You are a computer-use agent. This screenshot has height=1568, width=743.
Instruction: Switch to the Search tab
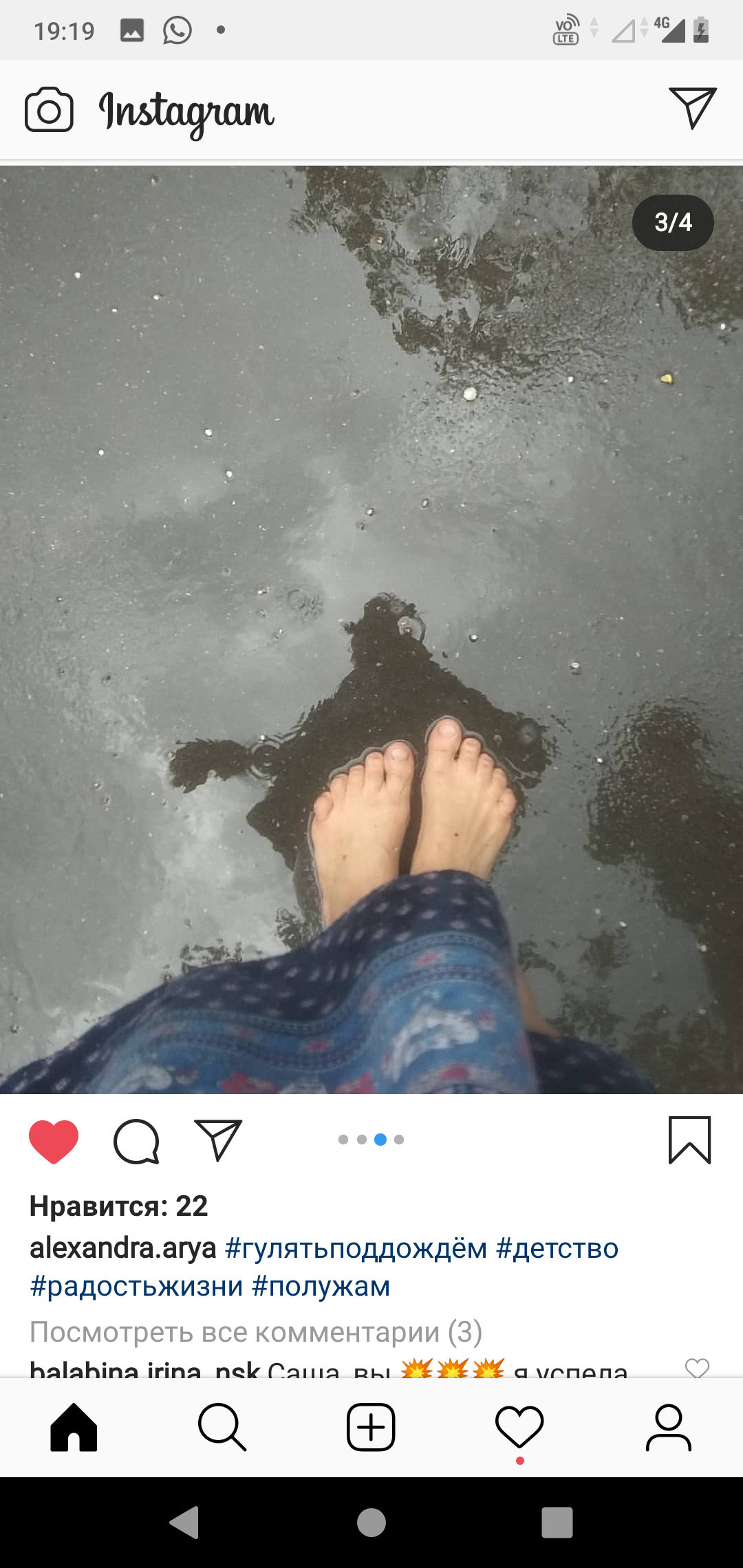coord(222,1428)
